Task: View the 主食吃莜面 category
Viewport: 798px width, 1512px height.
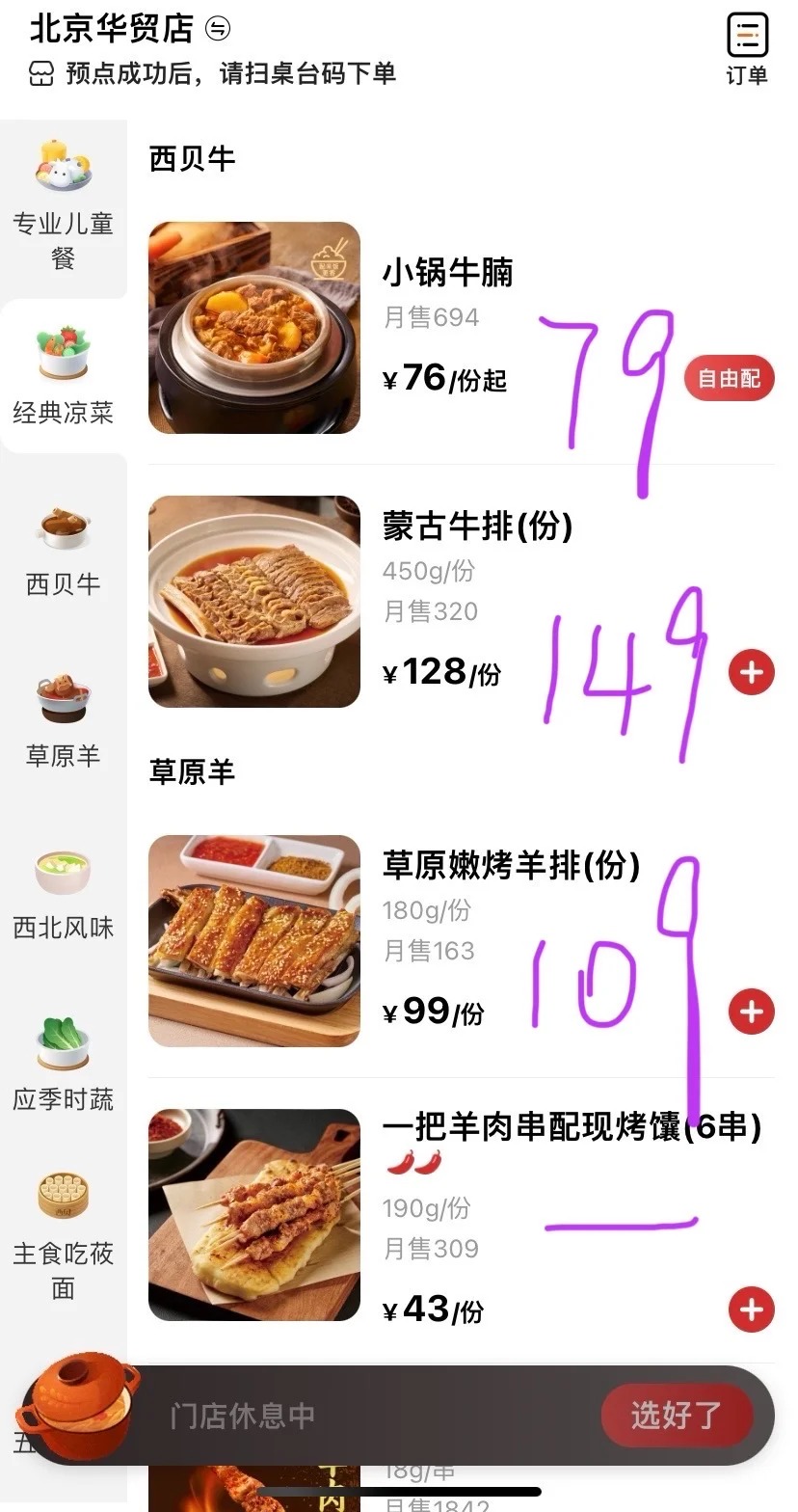Action: 63,1236
